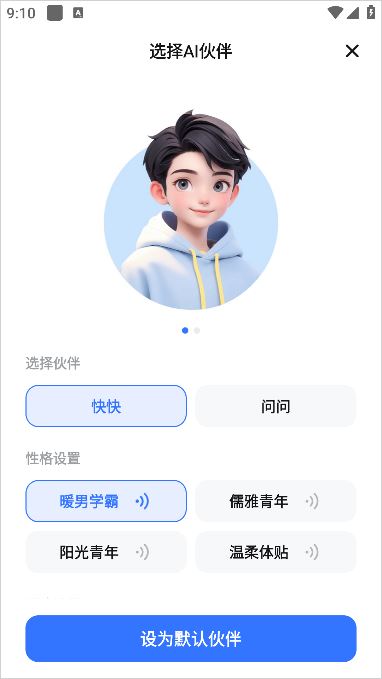The image size is (382, 679).
Task: Select the 温柔体贴 personality
Action: coord(275,552)
